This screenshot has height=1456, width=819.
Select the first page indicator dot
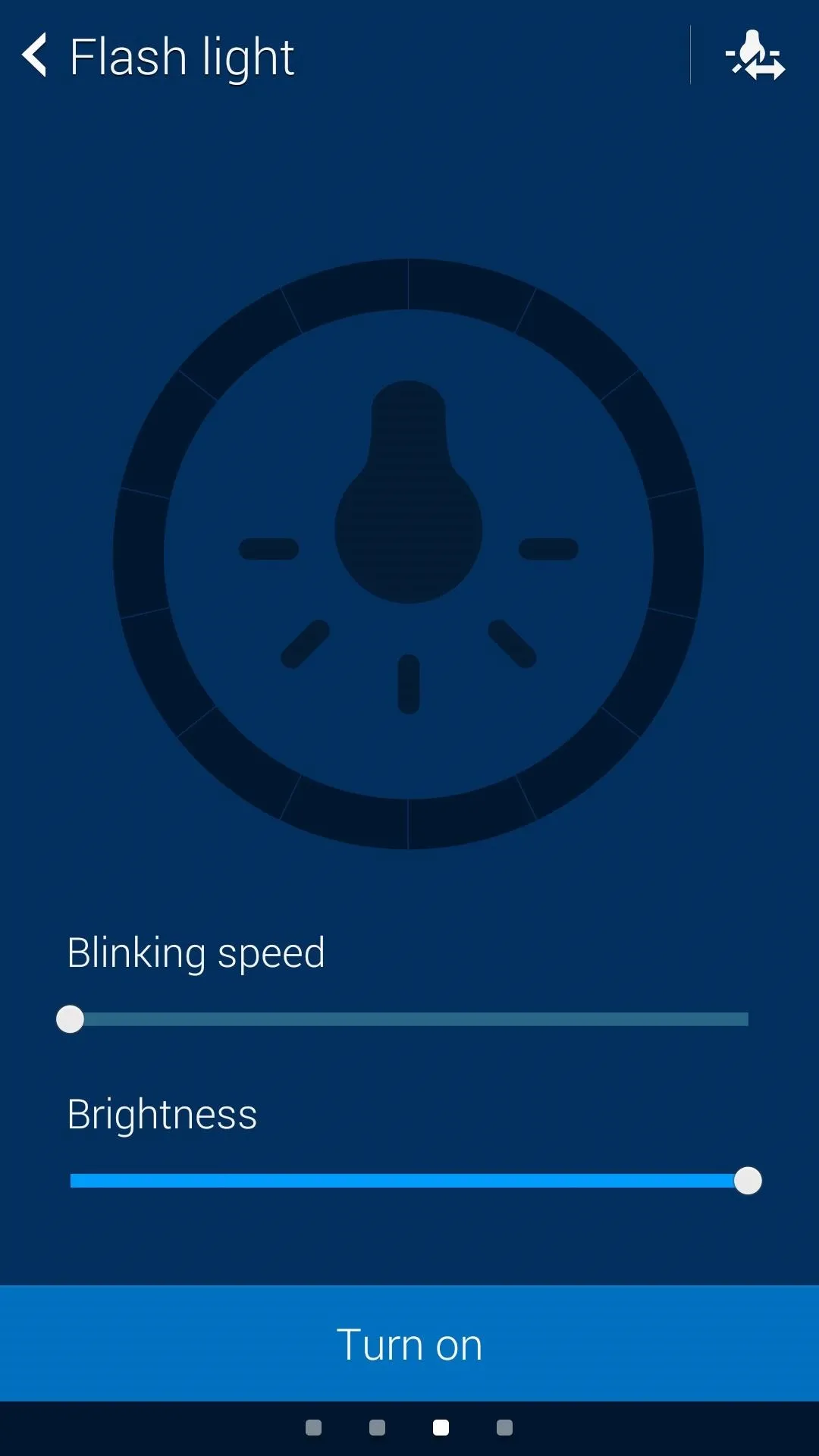pyautogui.click(x=313, y=1428)
